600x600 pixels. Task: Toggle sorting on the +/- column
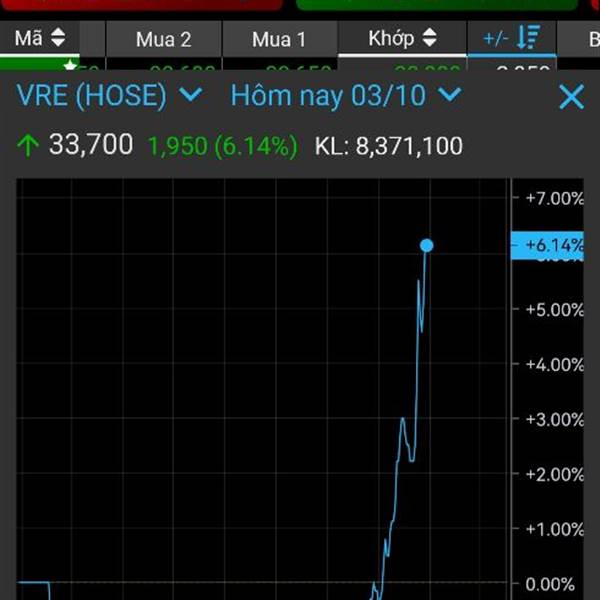(512, 38)
